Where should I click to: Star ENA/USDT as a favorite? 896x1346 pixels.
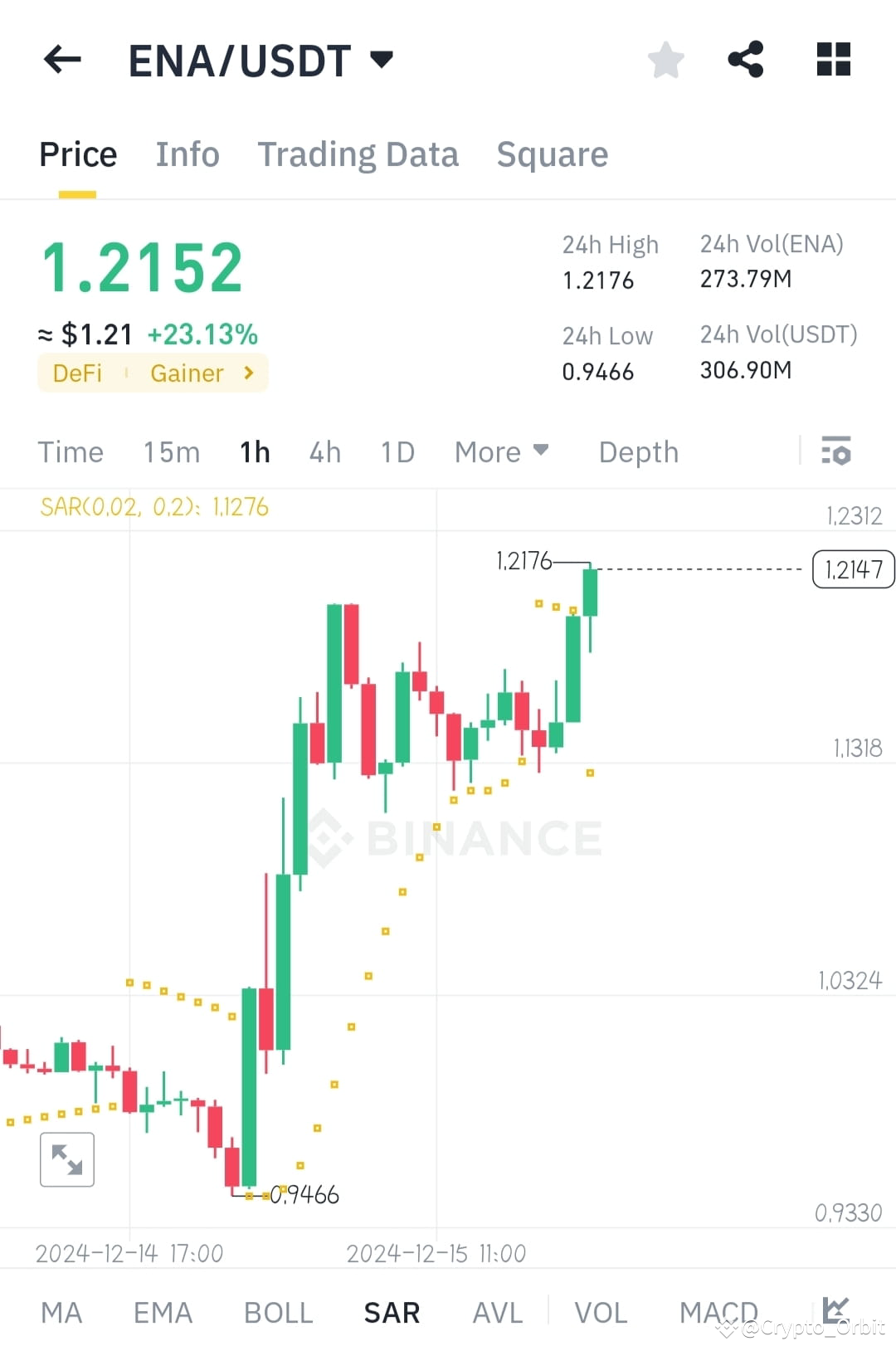pyautogui.click(x=665, y=59)
